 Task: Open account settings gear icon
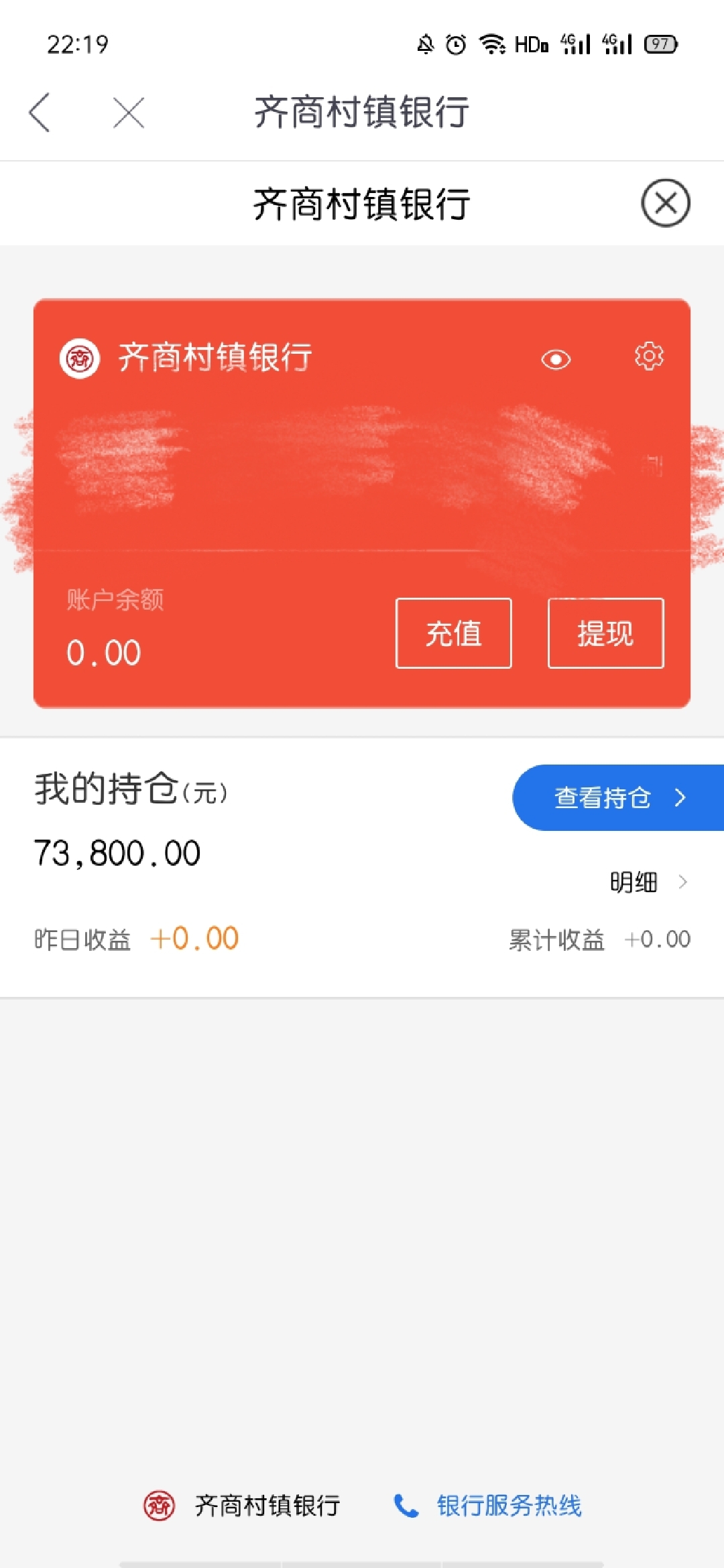(x=649, y=356)
